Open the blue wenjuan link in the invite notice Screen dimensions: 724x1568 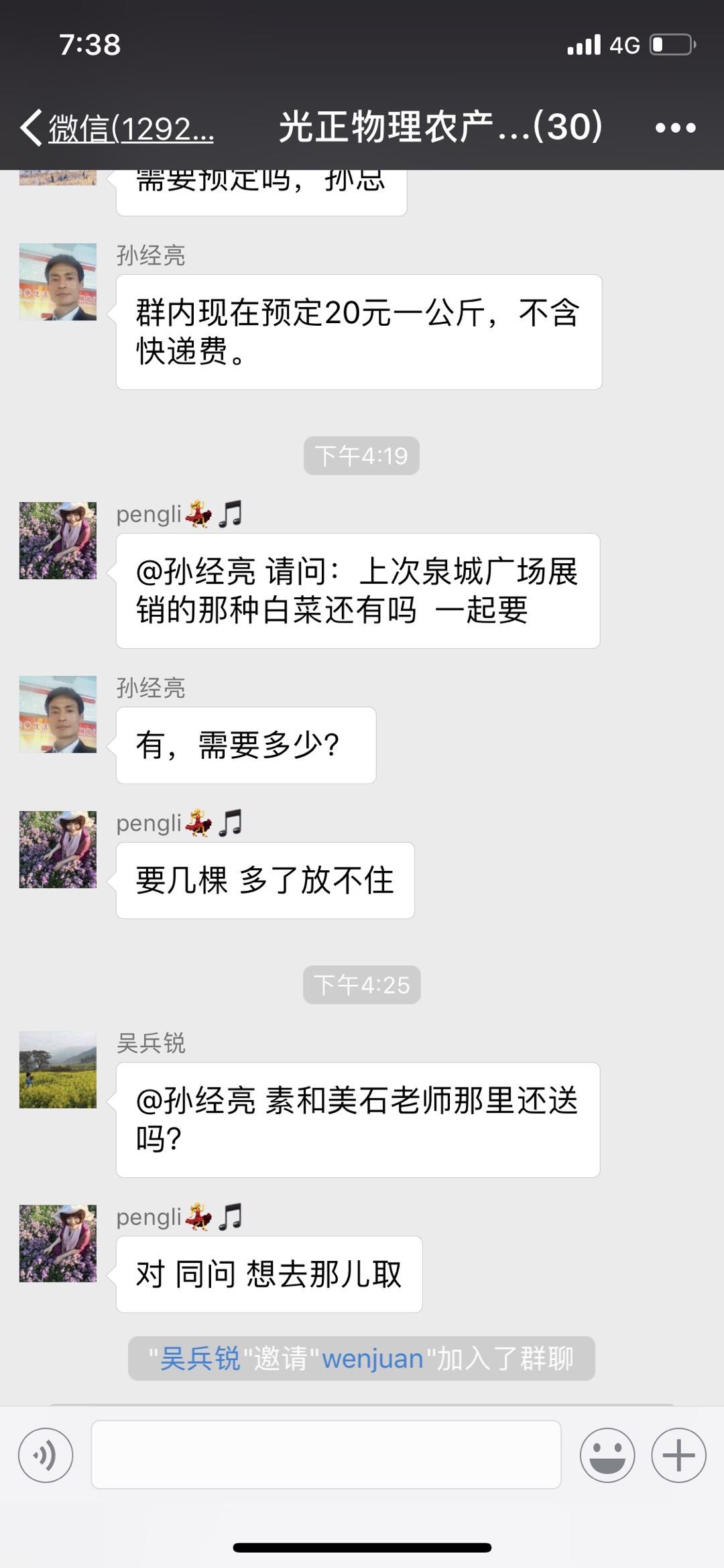tap(373, 1359)
